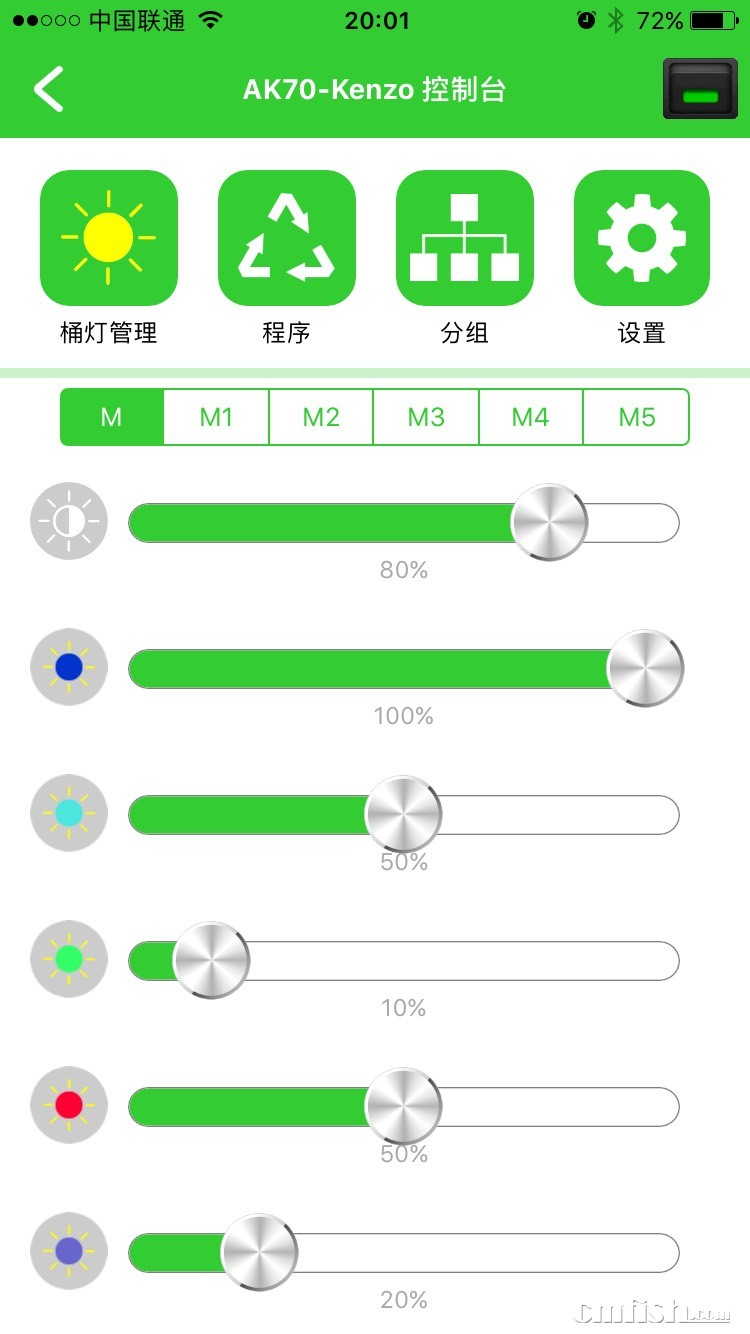Tap the green channel slider at 10%
Viewport: 750px width, 1334px height.
coord(211,960)
